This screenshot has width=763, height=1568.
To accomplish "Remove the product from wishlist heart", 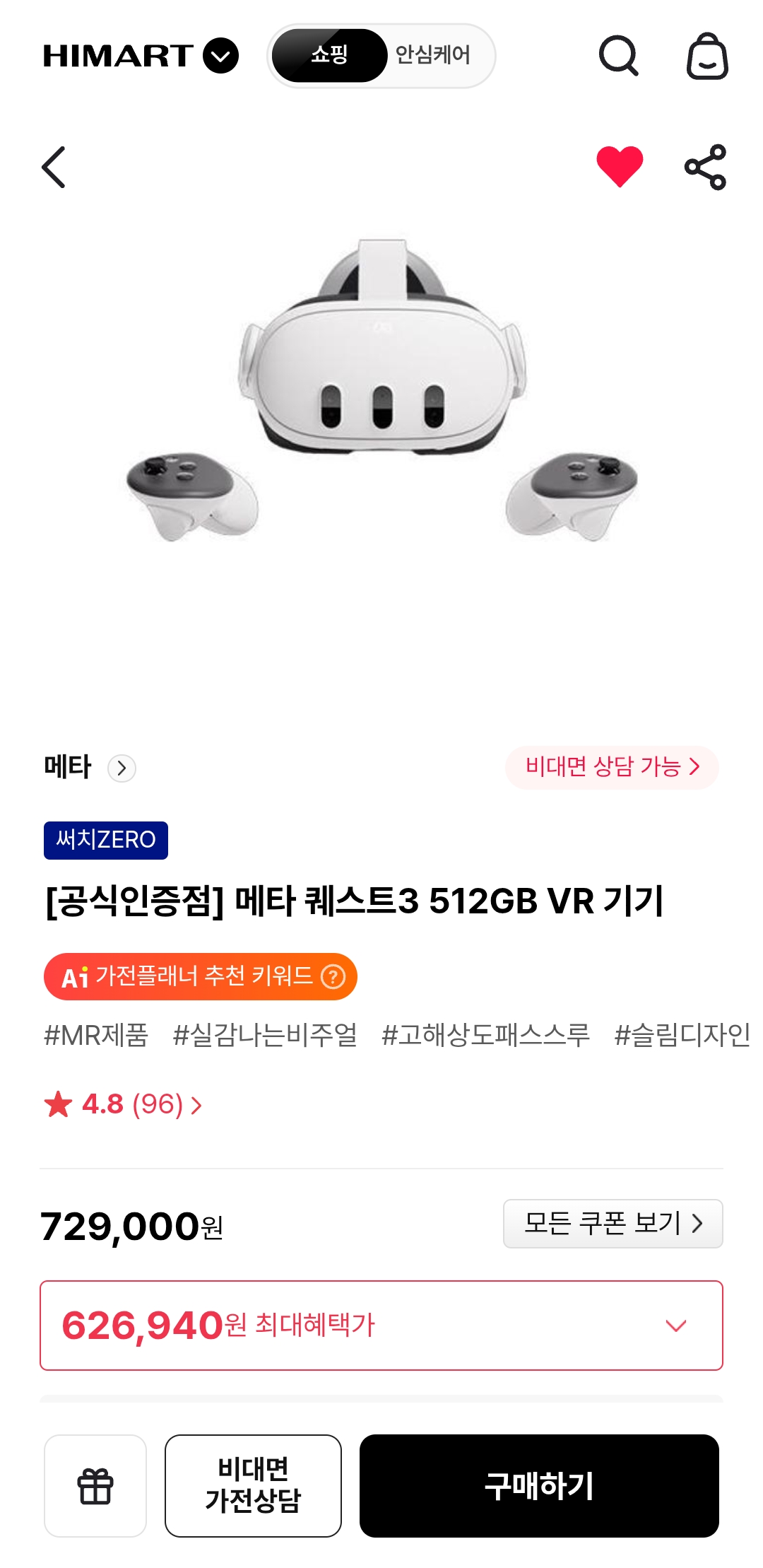I will coord(620,167).
